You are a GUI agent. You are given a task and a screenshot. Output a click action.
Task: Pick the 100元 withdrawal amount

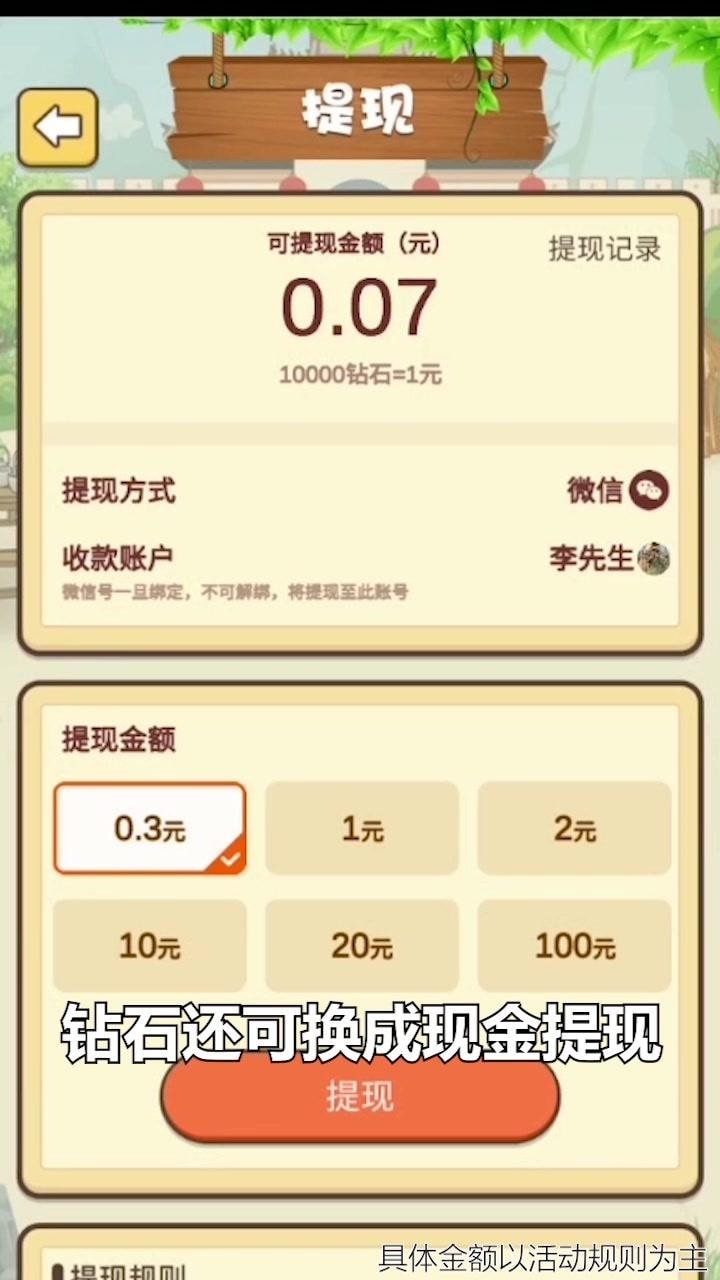pos(574,945)
